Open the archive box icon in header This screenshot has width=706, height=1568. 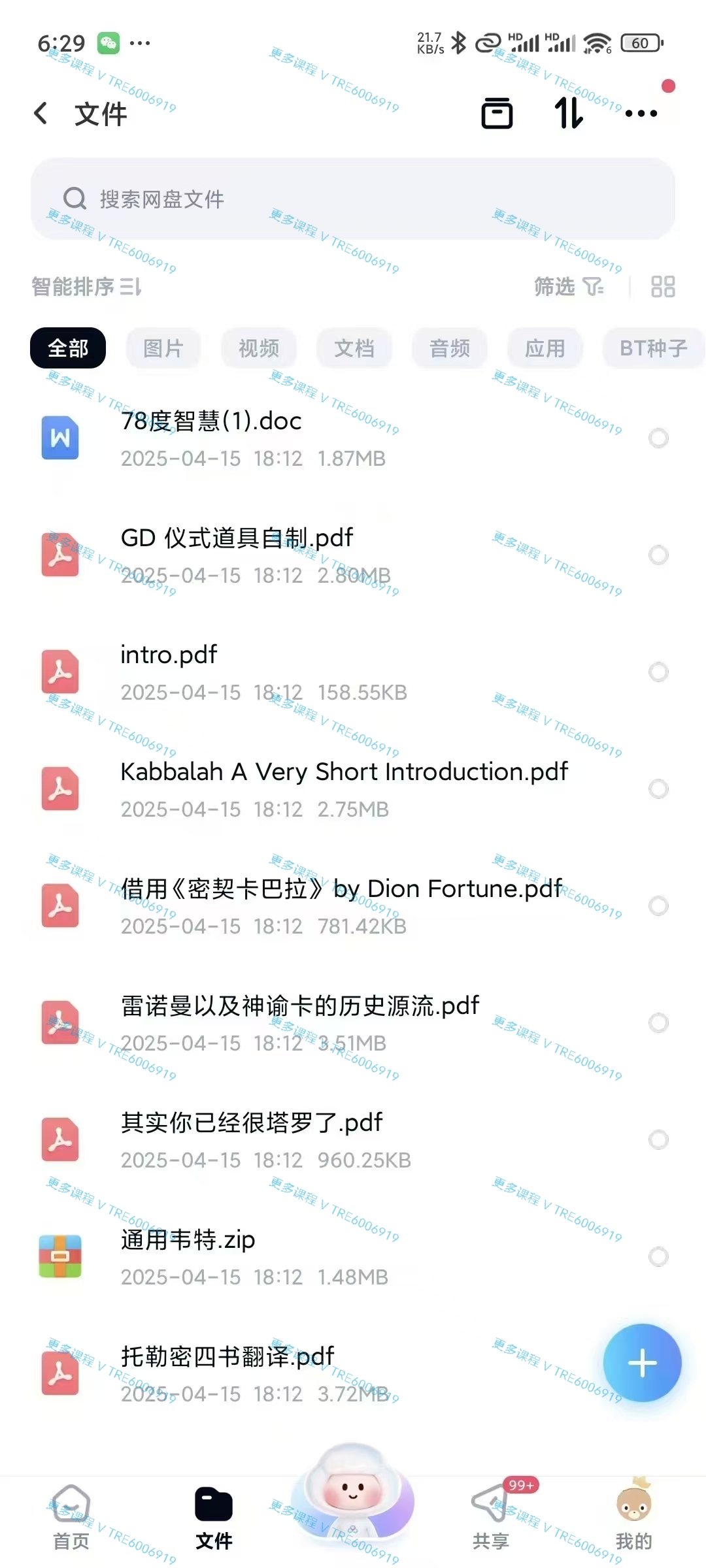tap(497, 113)
